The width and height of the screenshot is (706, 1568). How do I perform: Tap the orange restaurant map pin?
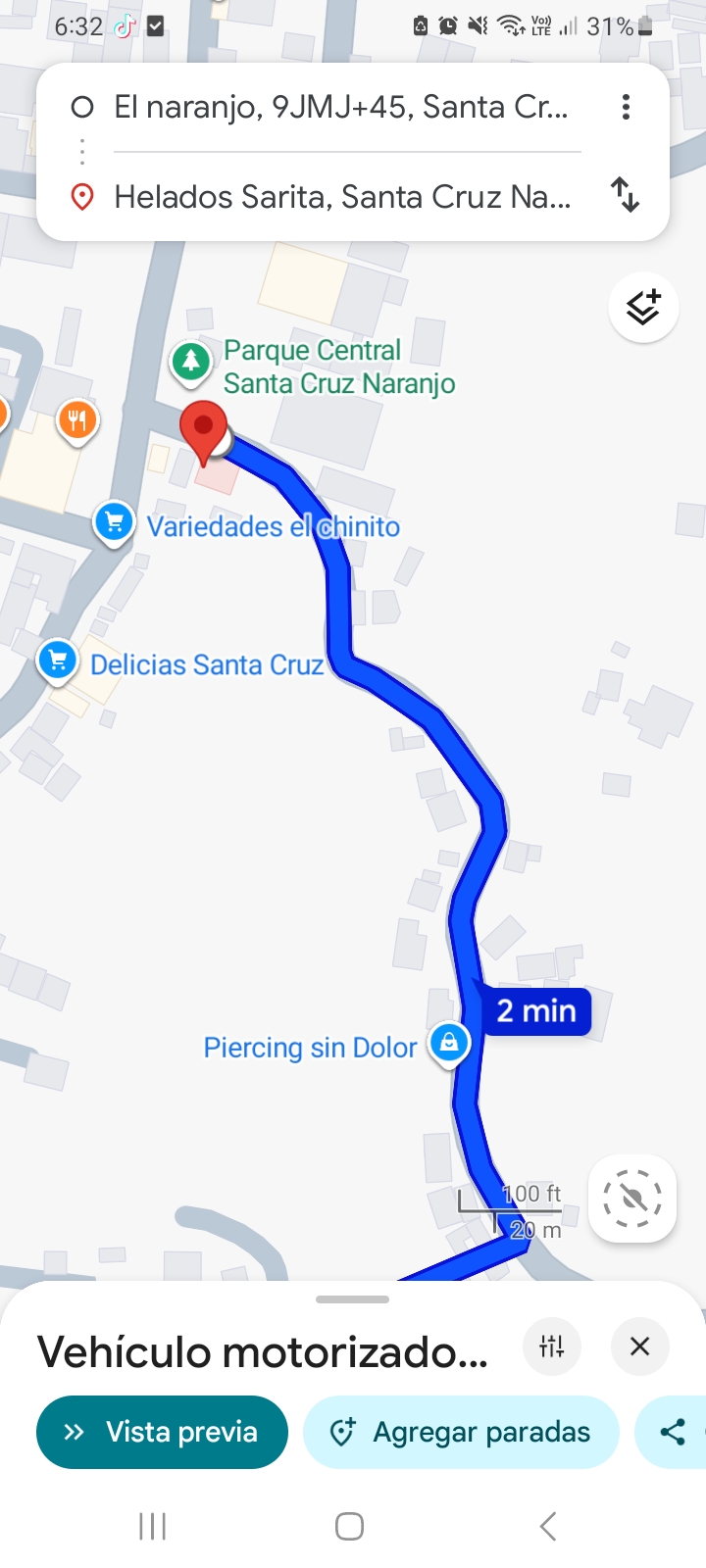pos(76,420)
